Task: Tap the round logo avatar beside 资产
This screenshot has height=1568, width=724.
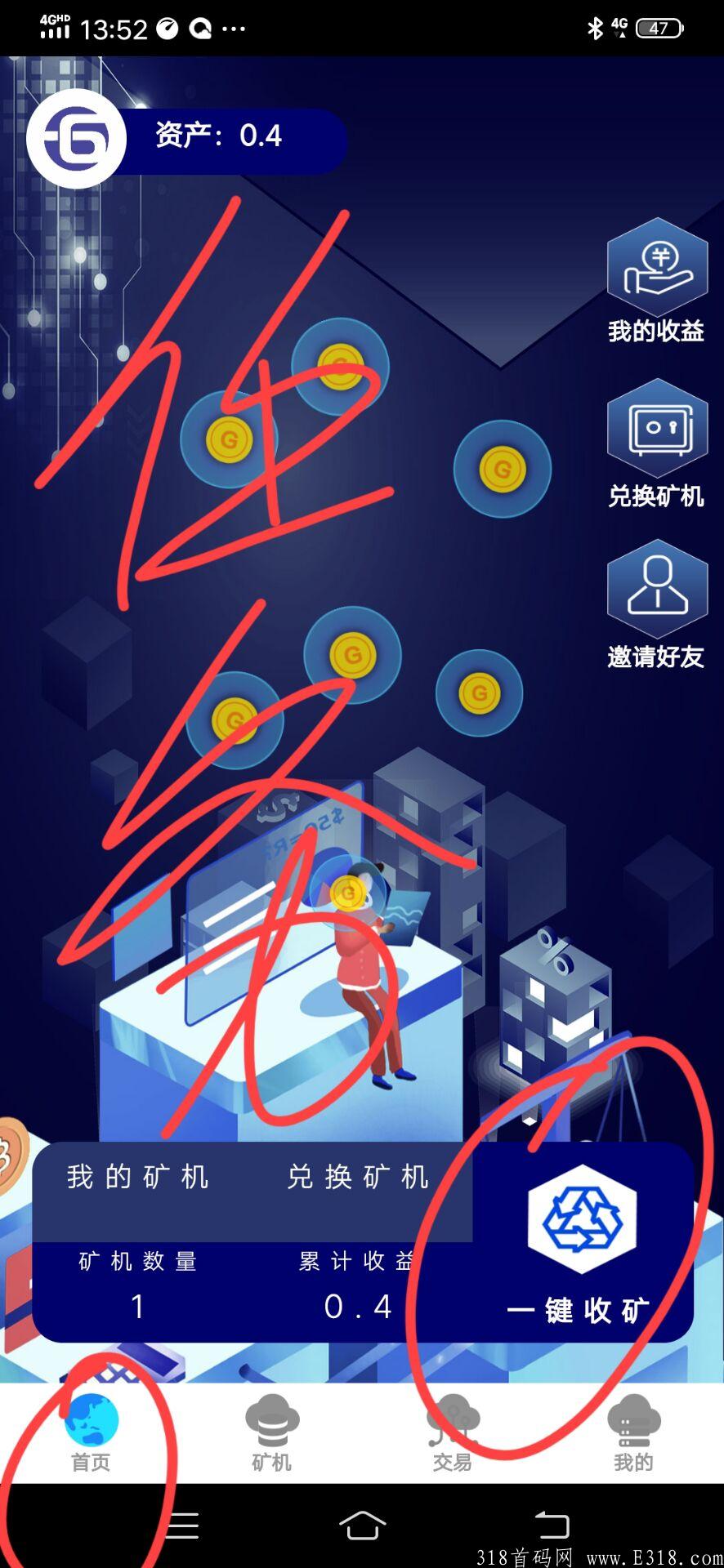Action: [x=76, y=139]
